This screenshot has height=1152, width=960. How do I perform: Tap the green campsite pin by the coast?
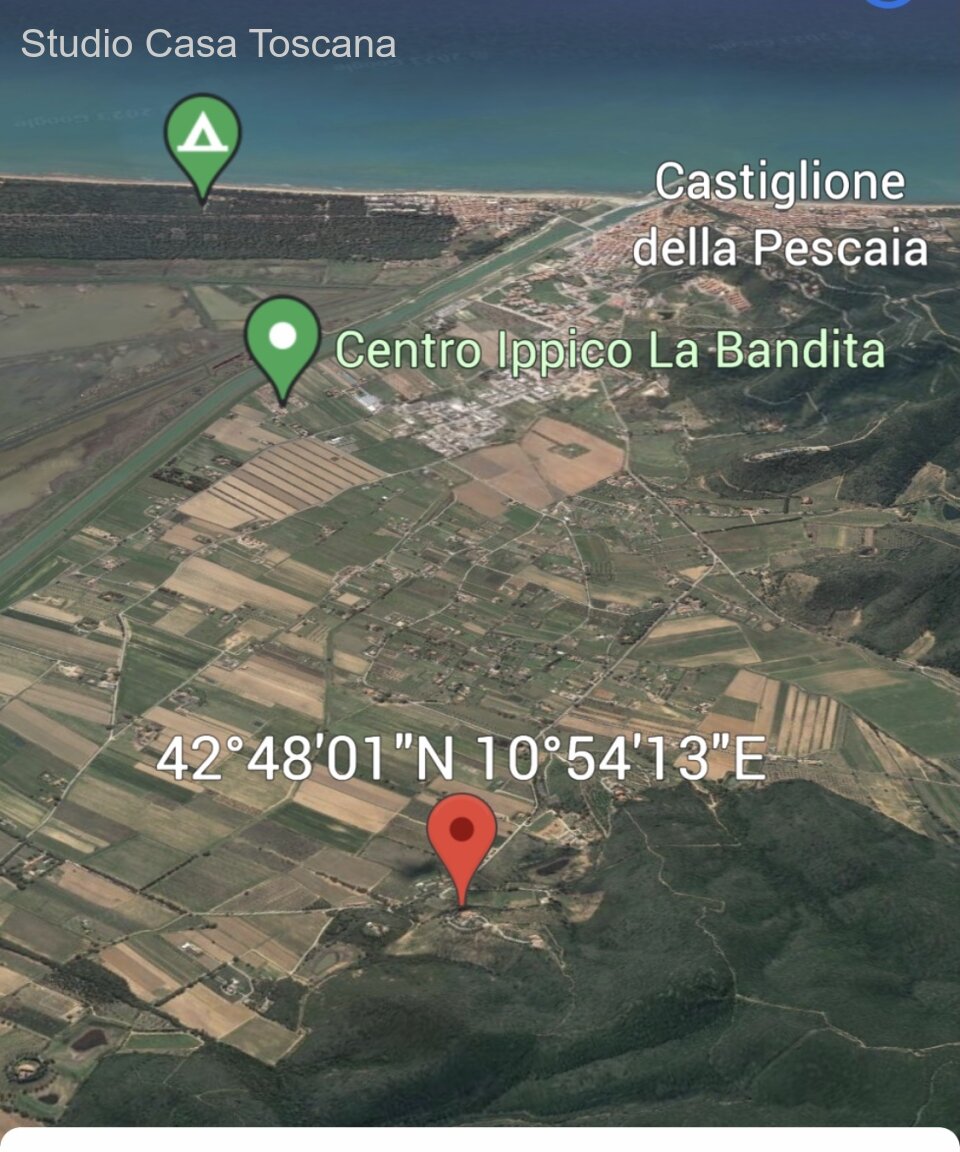click(x=203, y=138)
